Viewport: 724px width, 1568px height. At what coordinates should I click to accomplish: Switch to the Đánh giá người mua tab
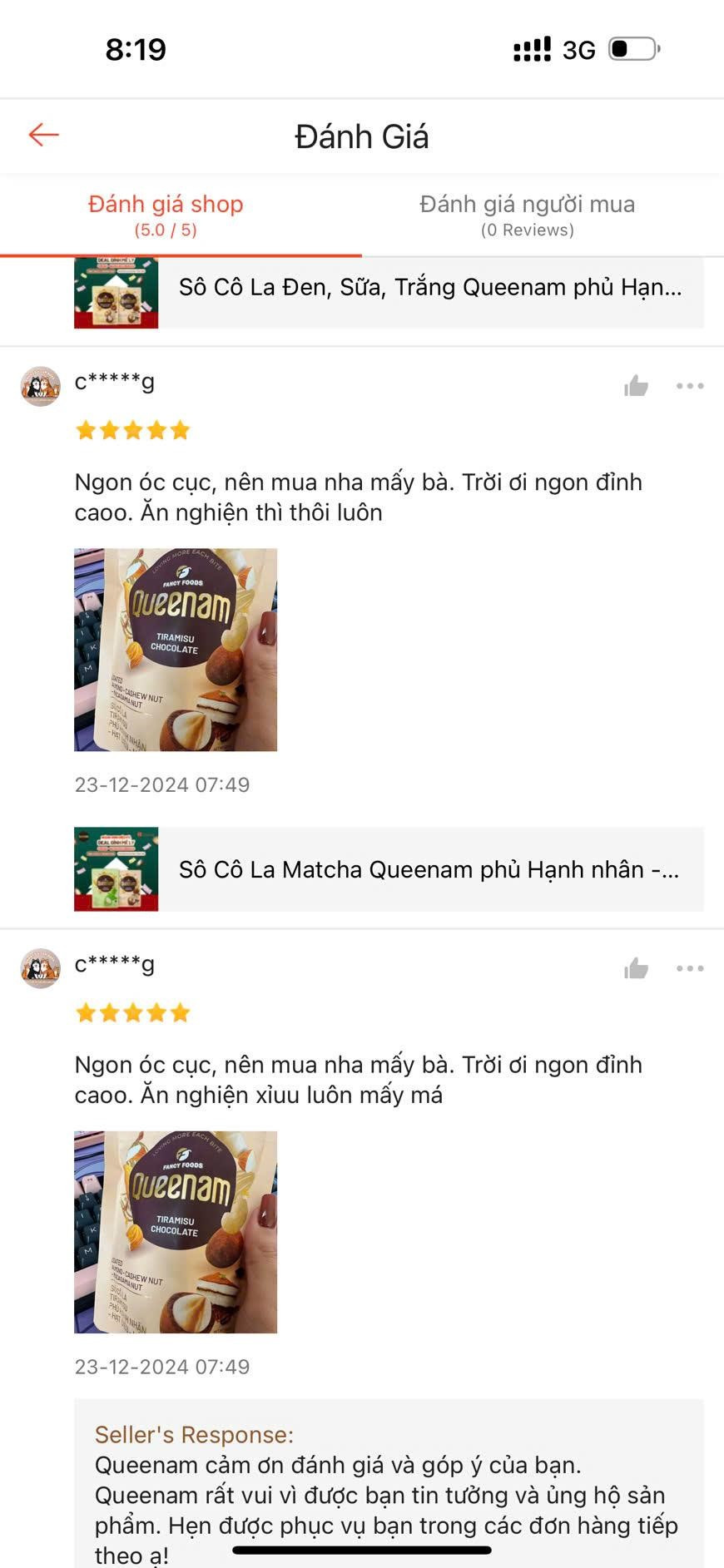pos(527,215)
